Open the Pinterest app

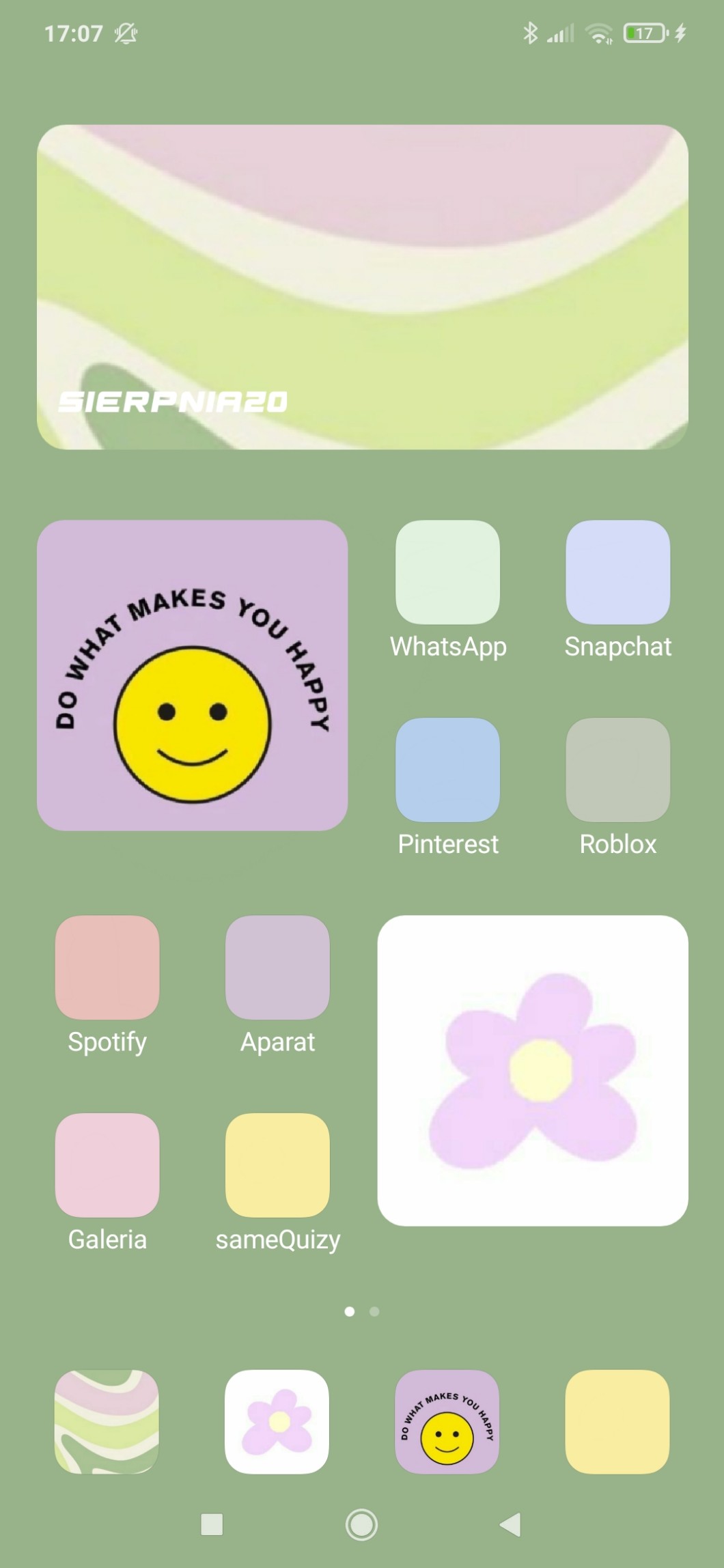447,770
